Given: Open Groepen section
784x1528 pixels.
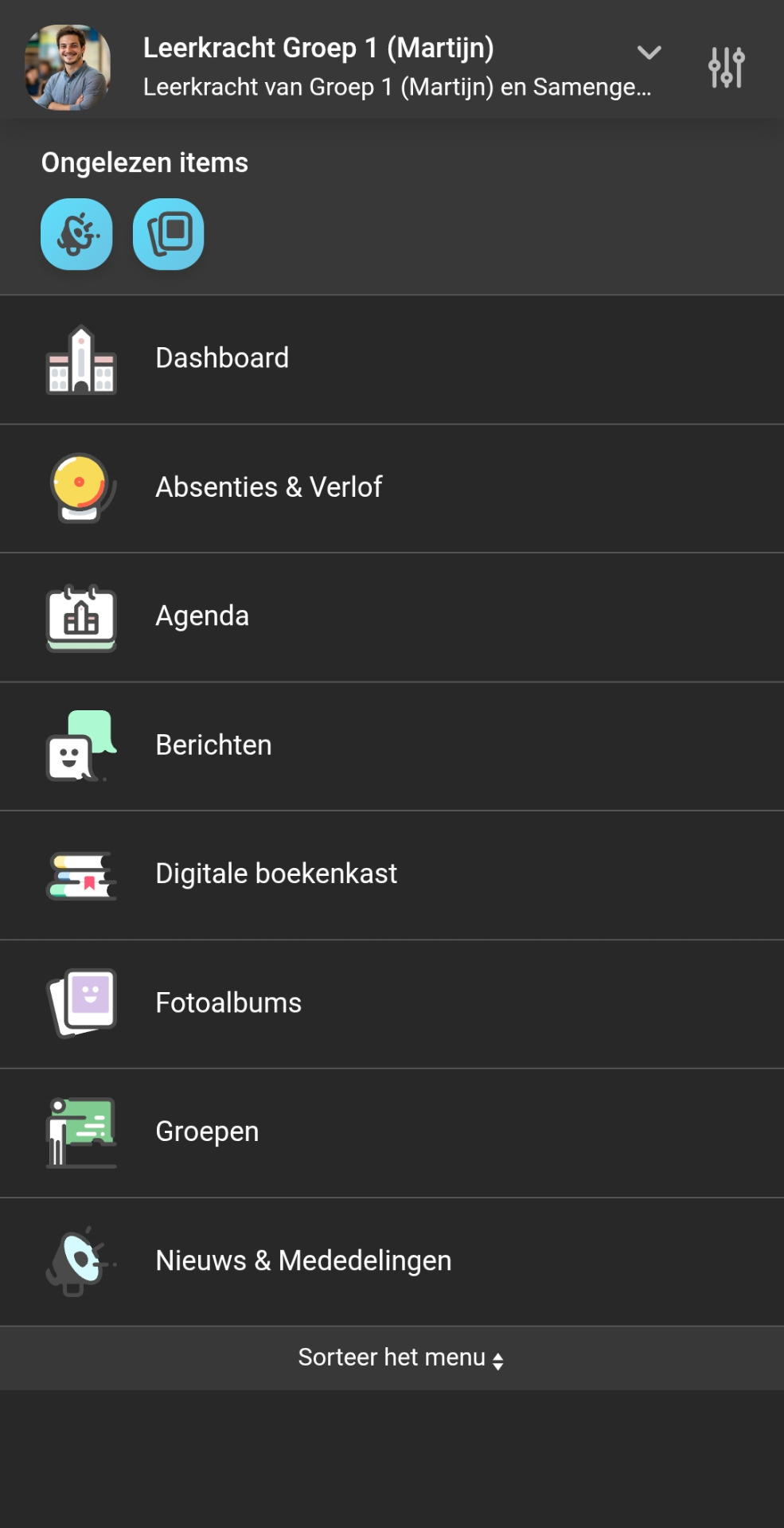Looking at the screenshot, I should (x=207, y=1132).
